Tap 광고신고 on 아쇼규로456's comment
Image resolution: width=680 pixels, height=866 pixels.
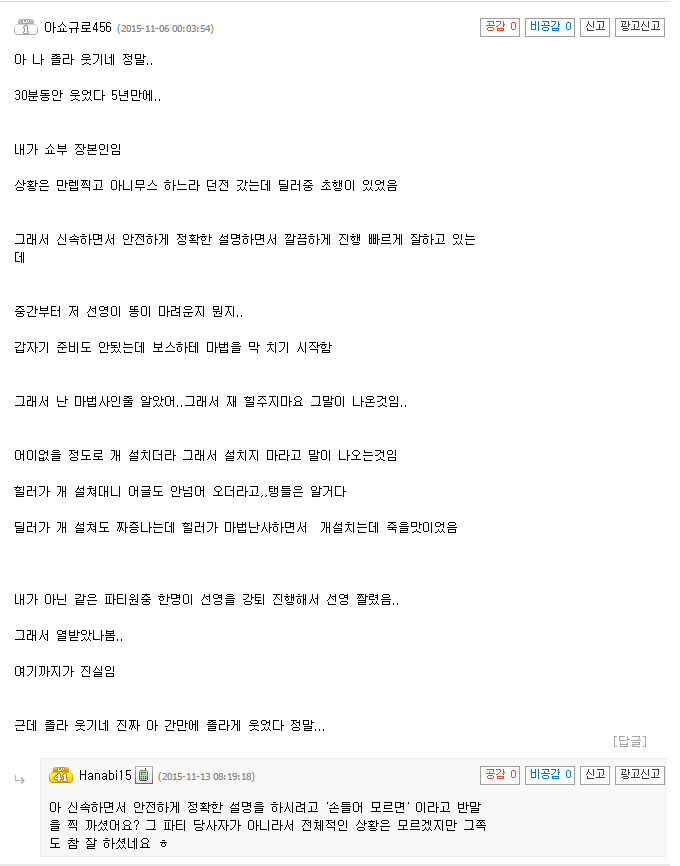click(x=639, y=27)
